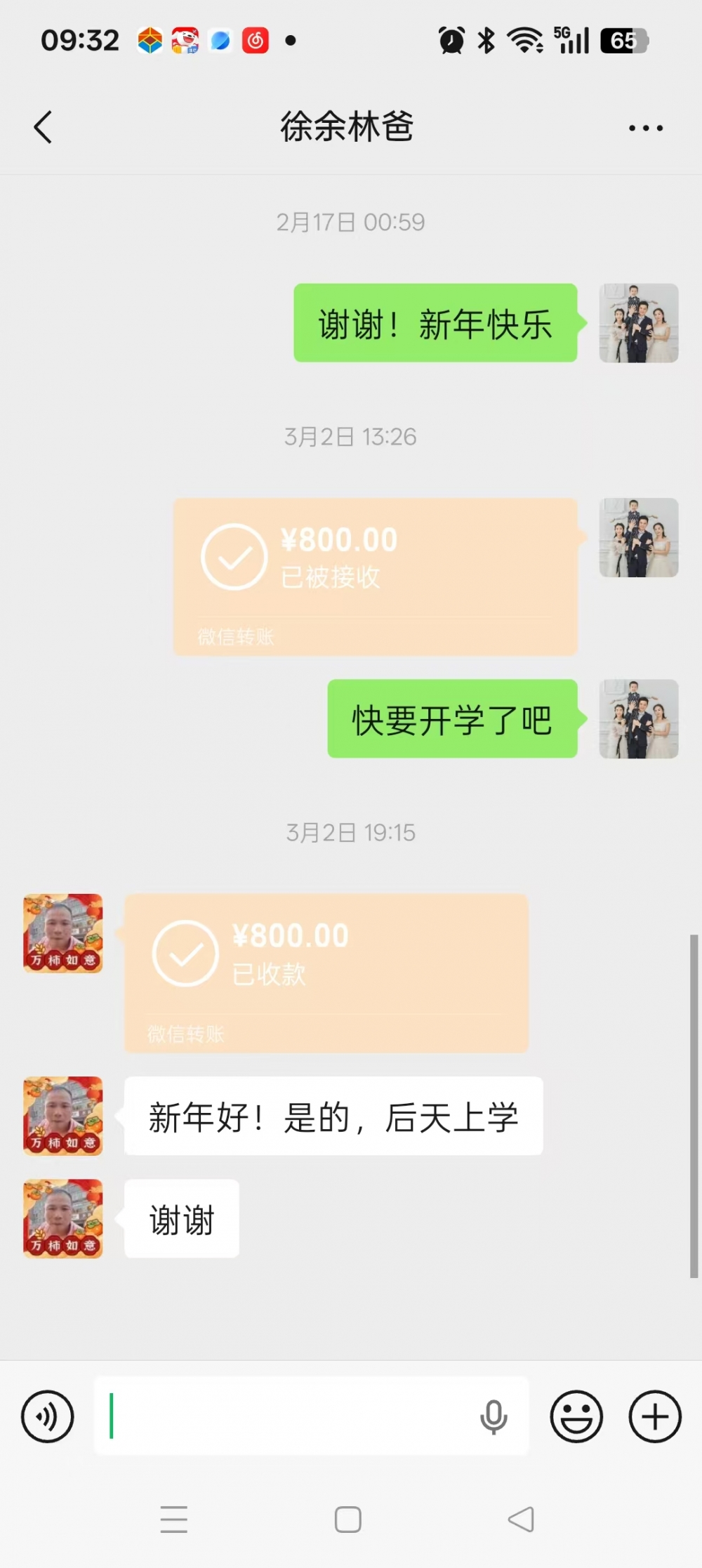Tap the microphone dictation icon
702x1568 pixels.
[494, 1416]
